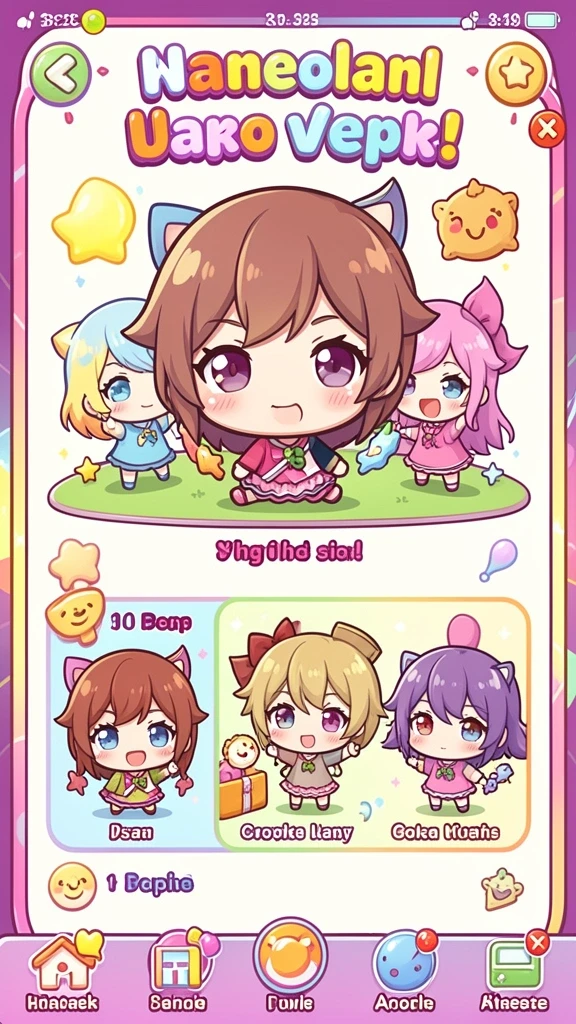Open the green Ataeete tab
Screen dimensions: 576x1024
coord(515,971)
